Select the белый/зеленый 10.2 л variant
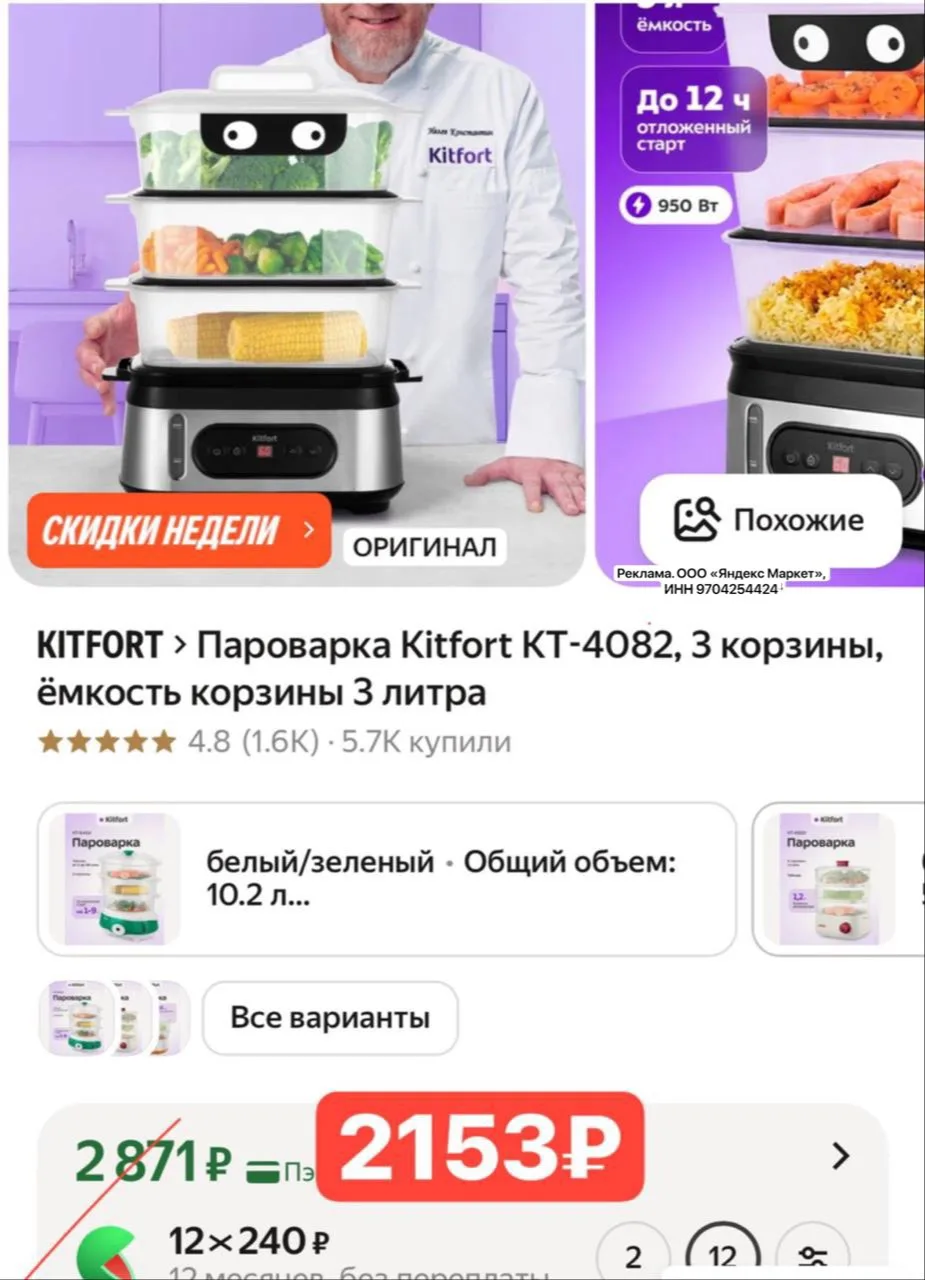The image size is (925, 1280). point(387,879)
